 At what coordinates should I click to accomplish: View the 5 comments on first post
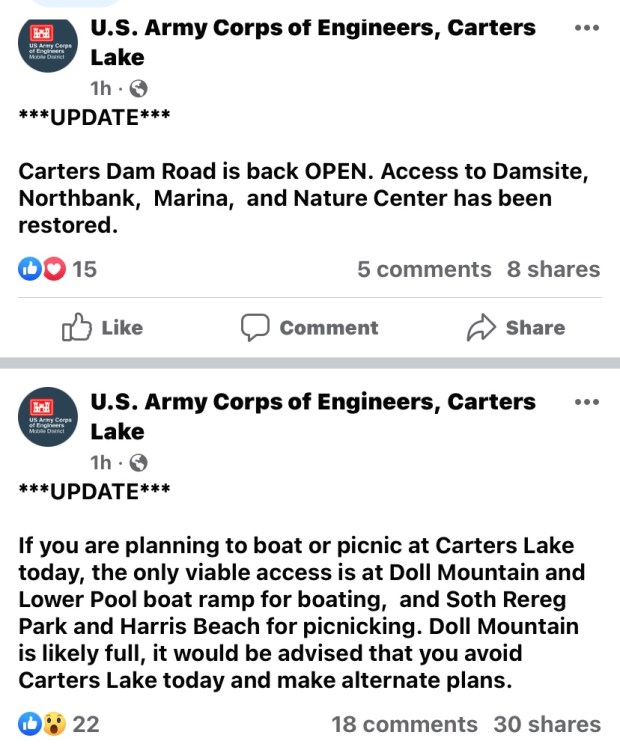tap(424, 269)
